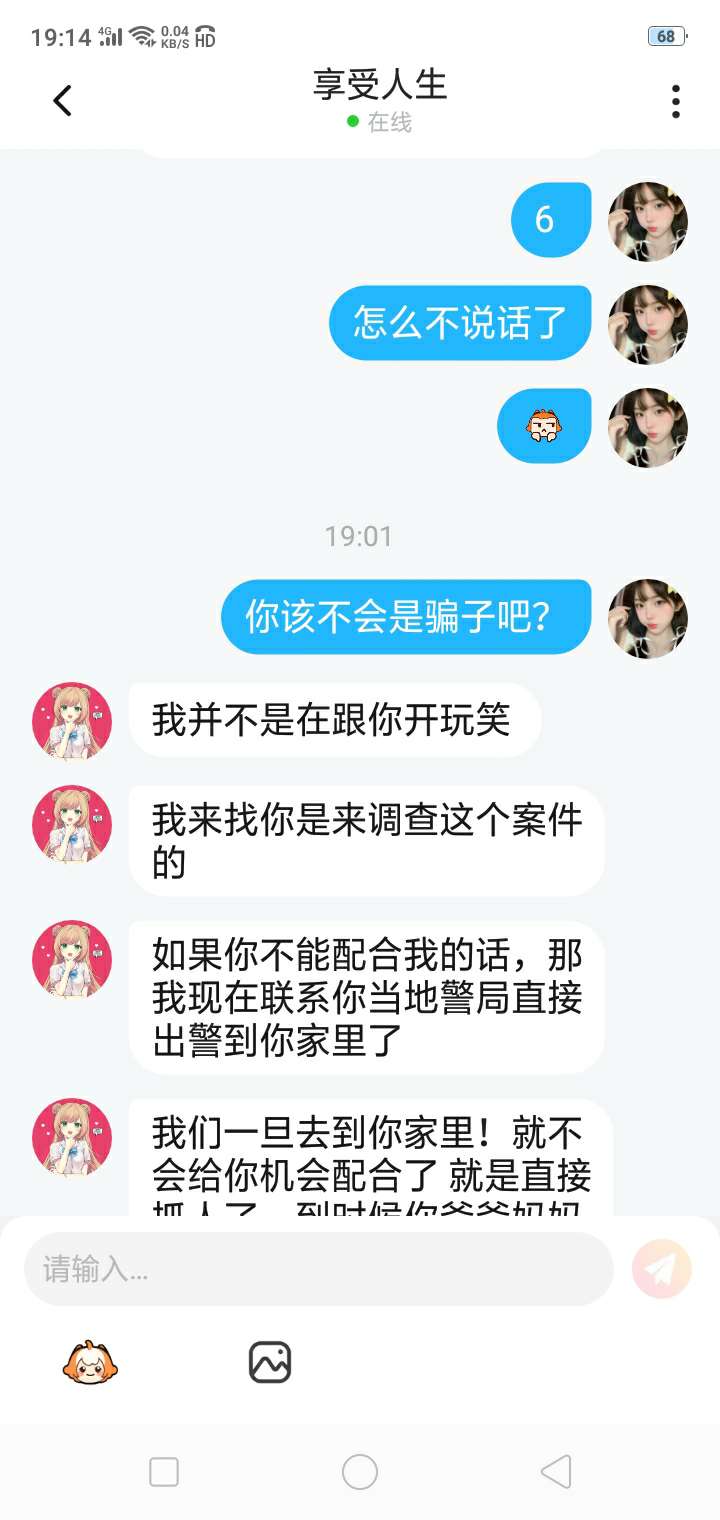Screen dimensions: 720x1520
Task: Open my avatar beside 你该不会是骗子吧
Action: [648, 618]
